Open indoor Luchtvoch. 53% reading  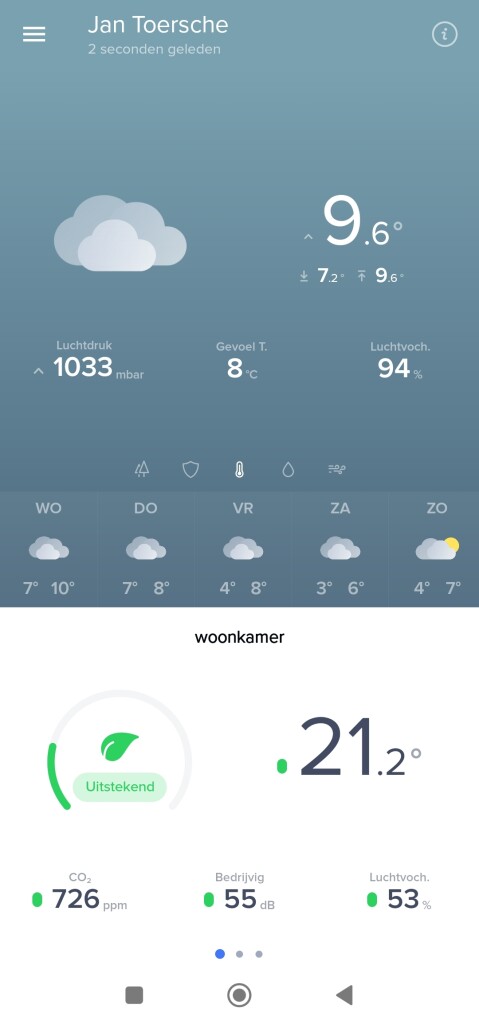[x=399, y=893]
